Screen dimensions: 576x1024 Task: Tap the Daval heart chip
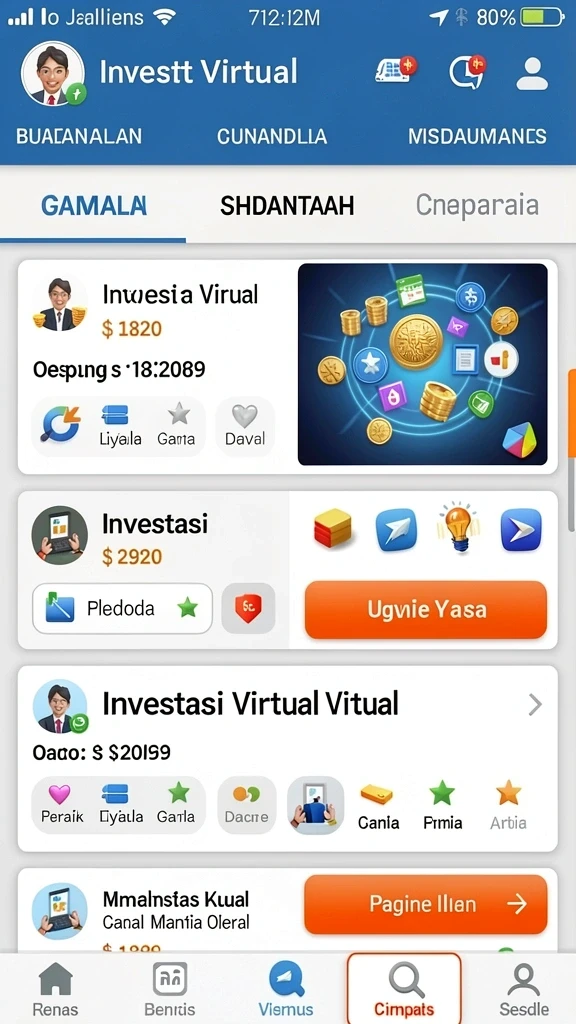pos(245,426)
